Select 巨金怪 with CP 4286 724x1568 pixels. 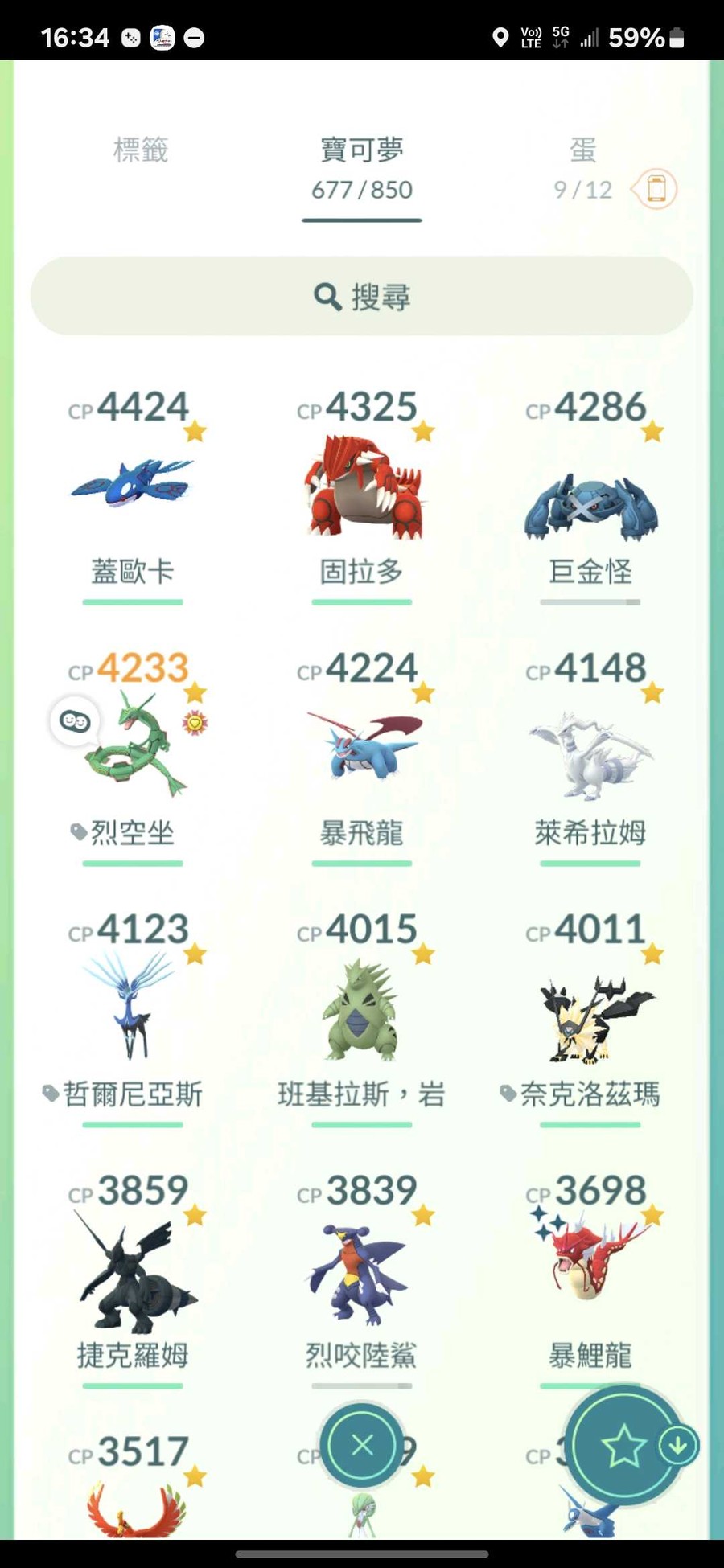(x=590, y=503)
